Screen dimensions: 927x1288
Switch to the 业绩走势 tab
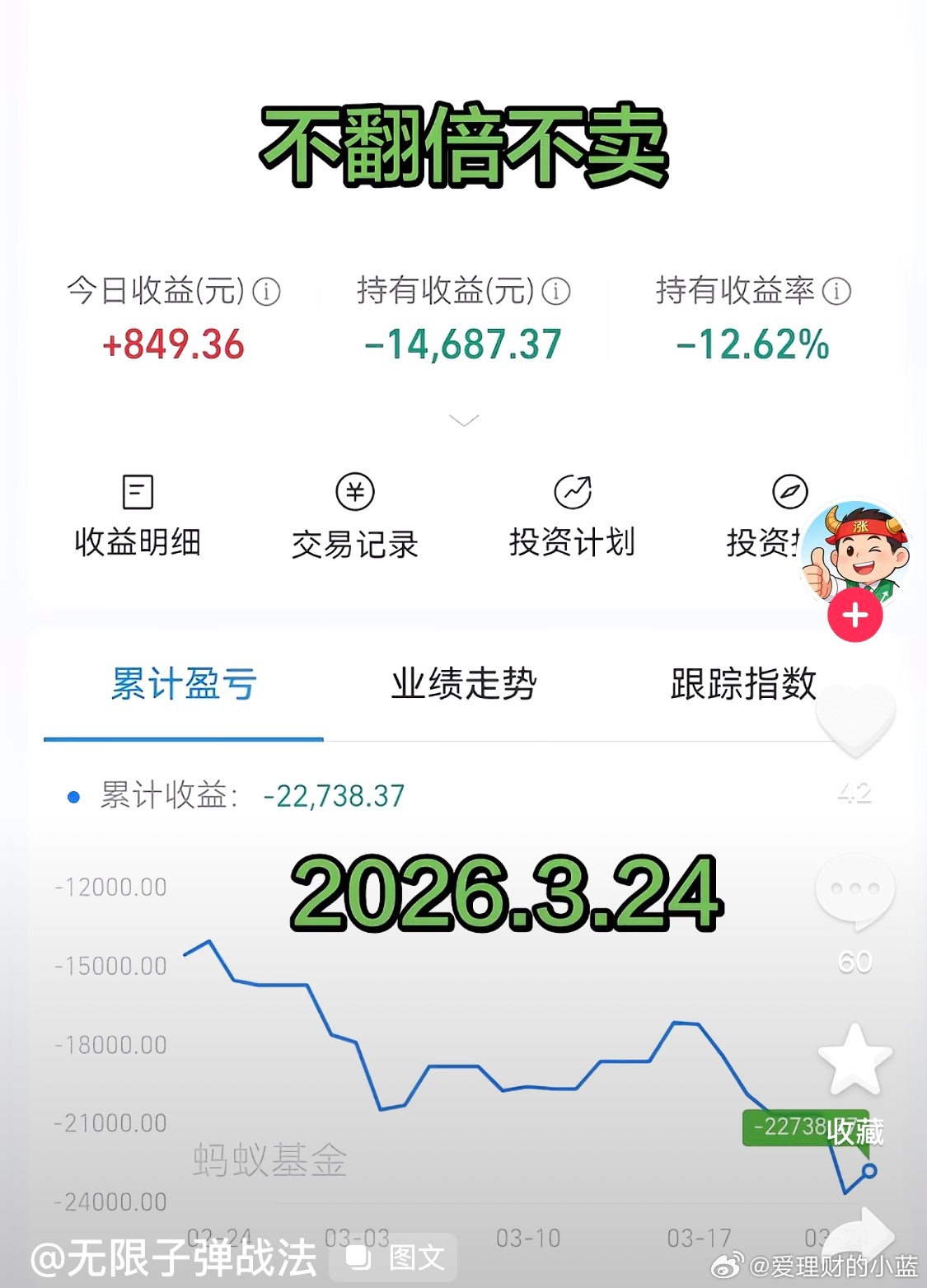(464, 682)
